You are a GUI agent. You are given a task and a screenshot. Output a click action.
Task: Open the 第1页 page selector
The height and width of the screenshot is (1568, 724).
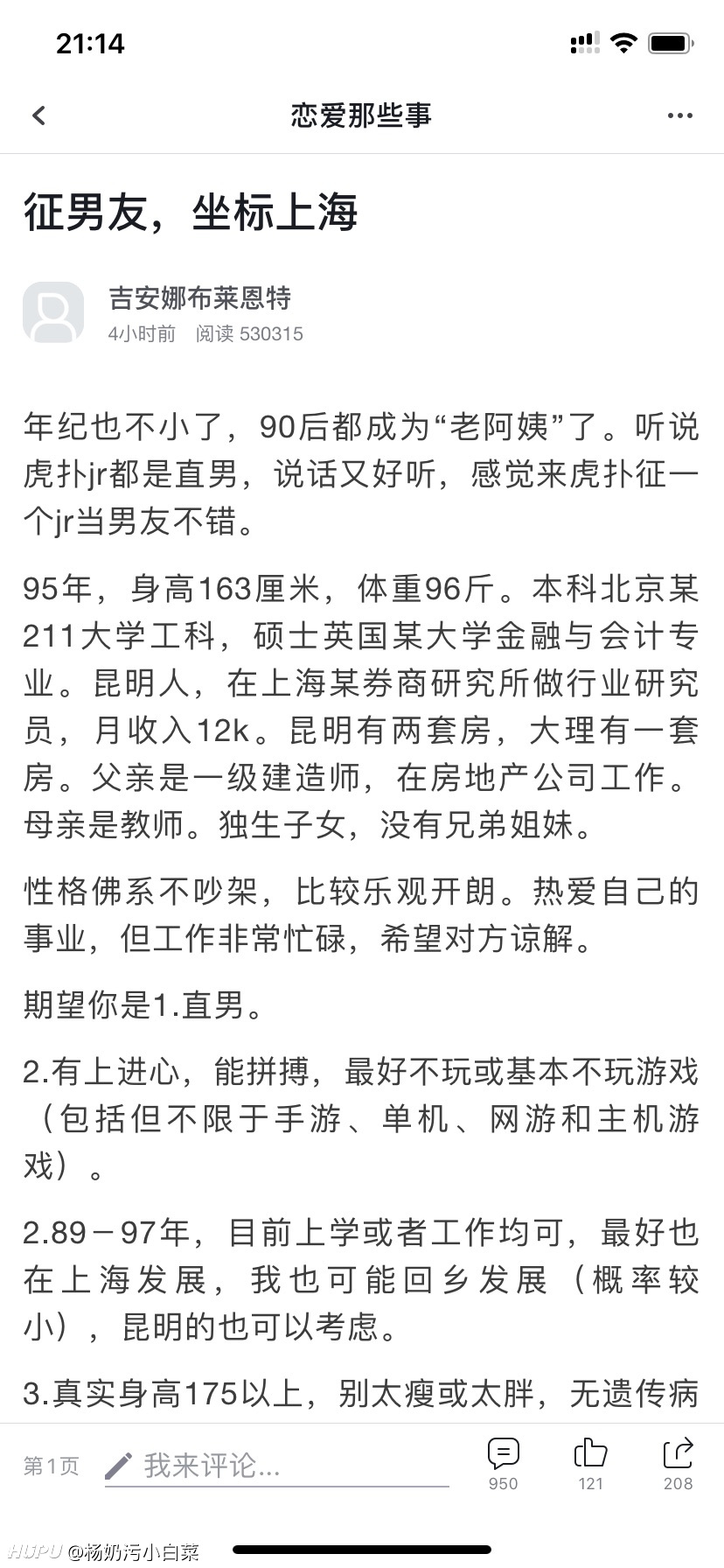tap(52, 1466)
